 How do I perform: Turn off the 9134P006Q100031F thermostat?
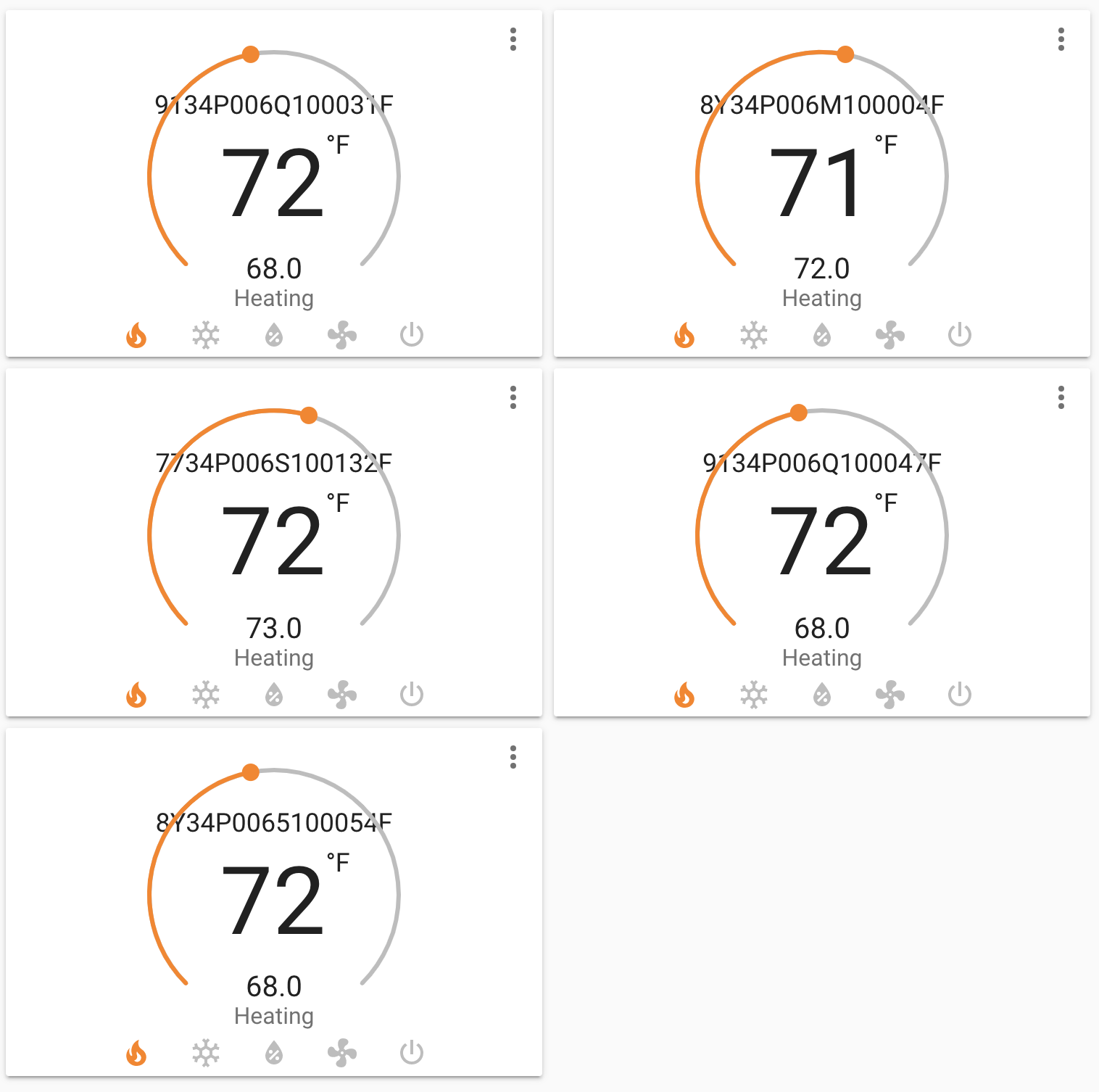pos(412,335)
